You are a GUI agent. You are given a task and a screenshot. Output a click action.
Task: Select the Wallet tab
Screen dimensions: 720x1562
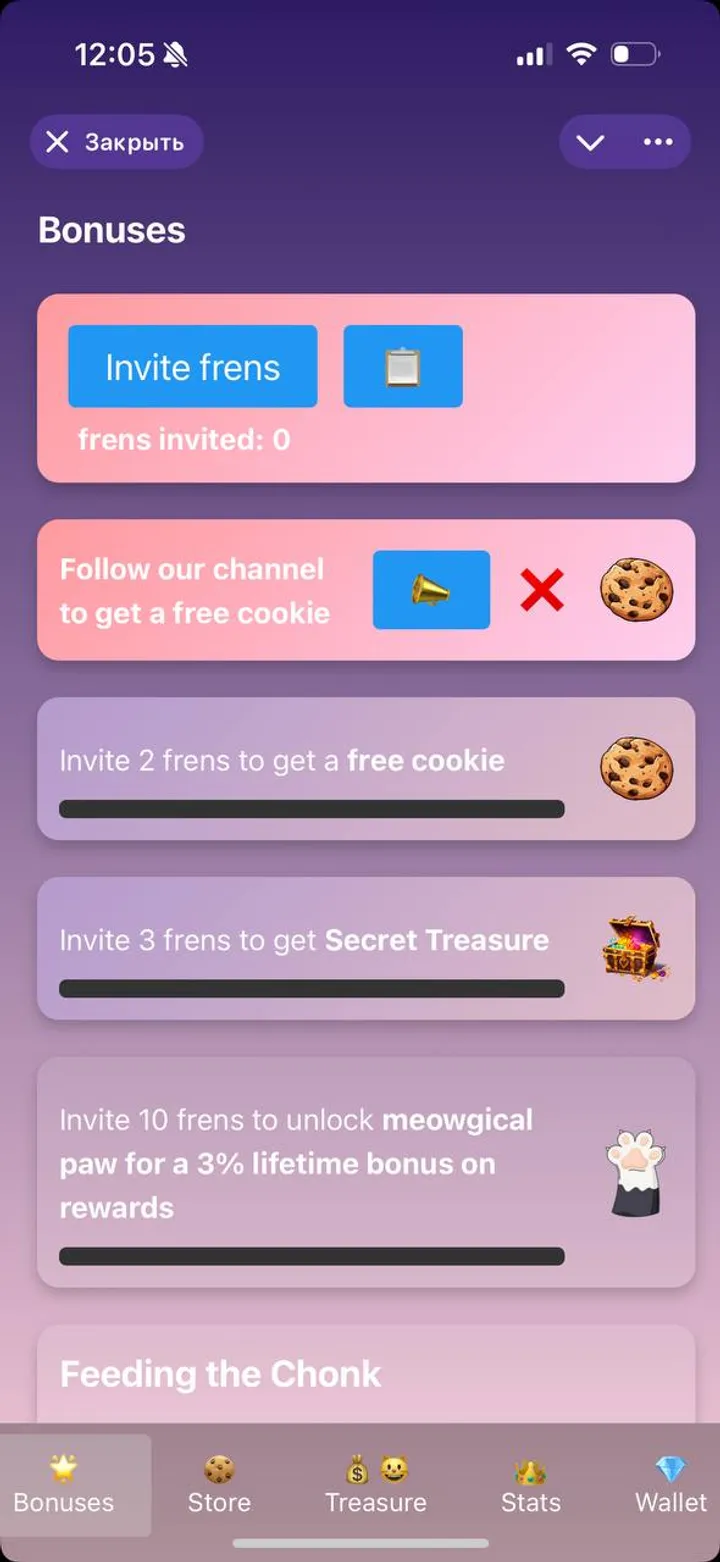670,1485
